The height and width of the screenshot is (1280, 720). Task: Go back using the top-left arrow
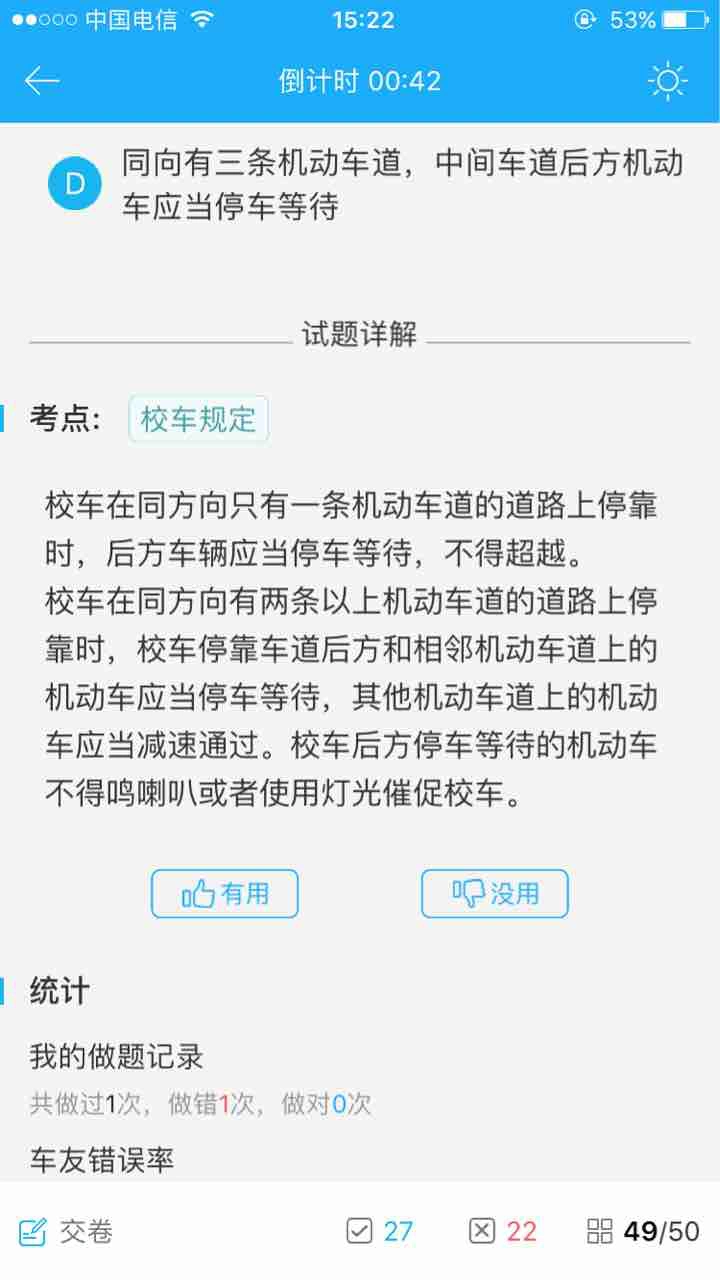coord(42,81)
